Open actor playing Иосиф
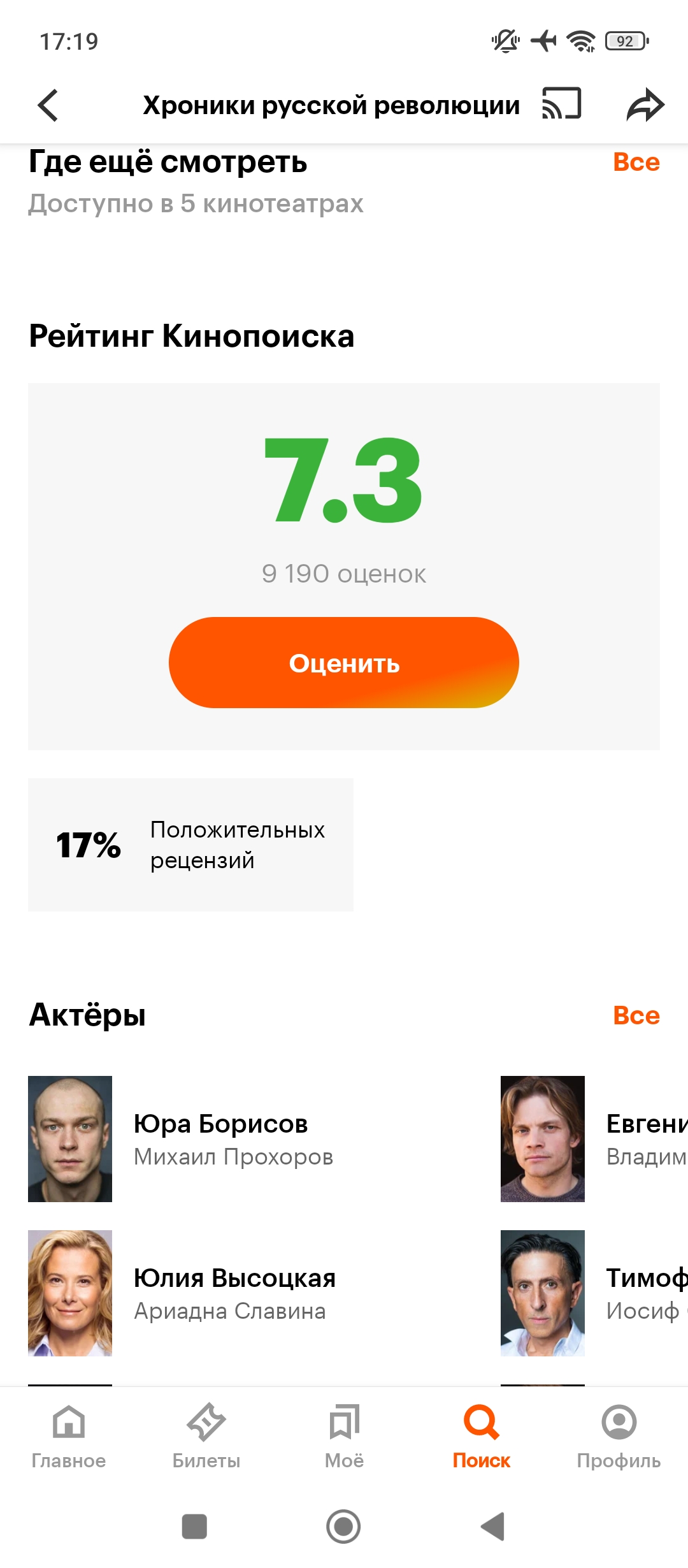This screenshot has height=1568, width=688. [594, 1293]
